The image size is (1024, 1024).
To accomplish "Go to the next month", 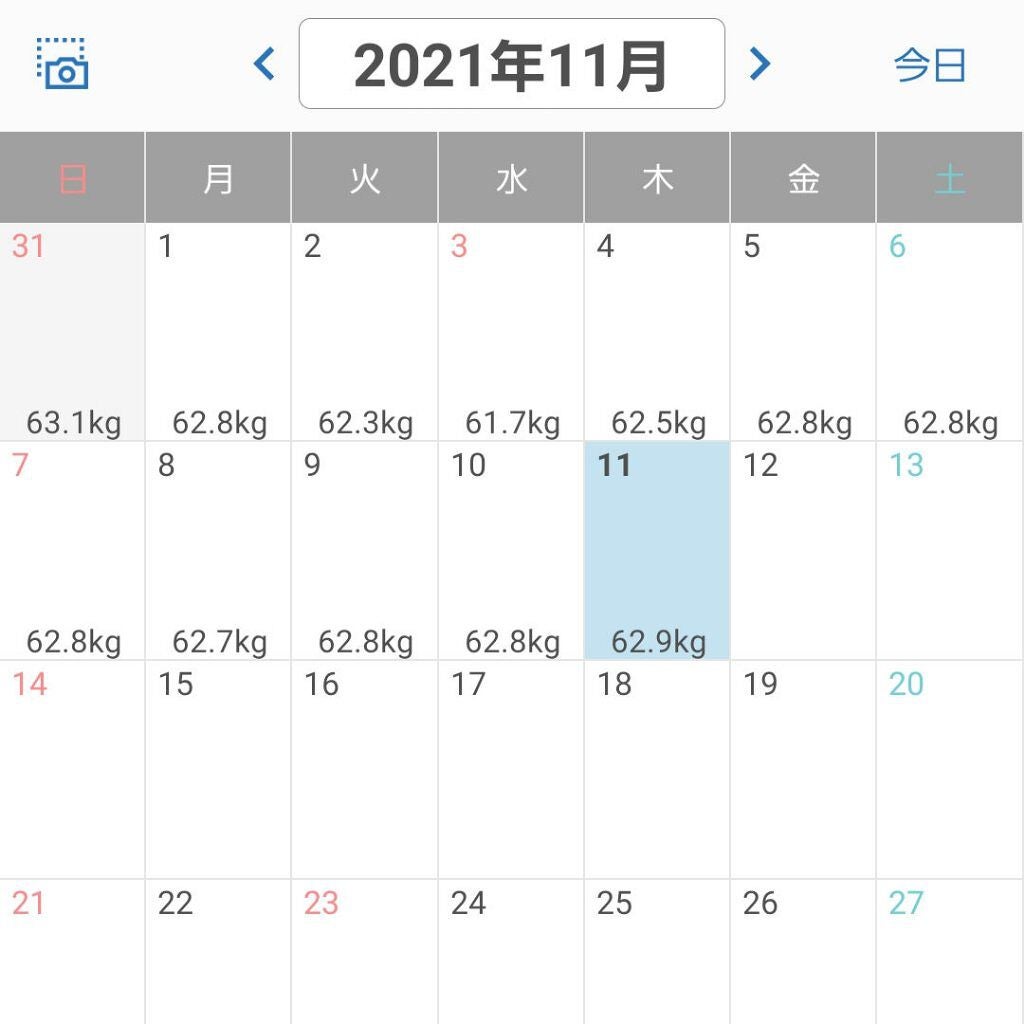I will coord(760,64).
